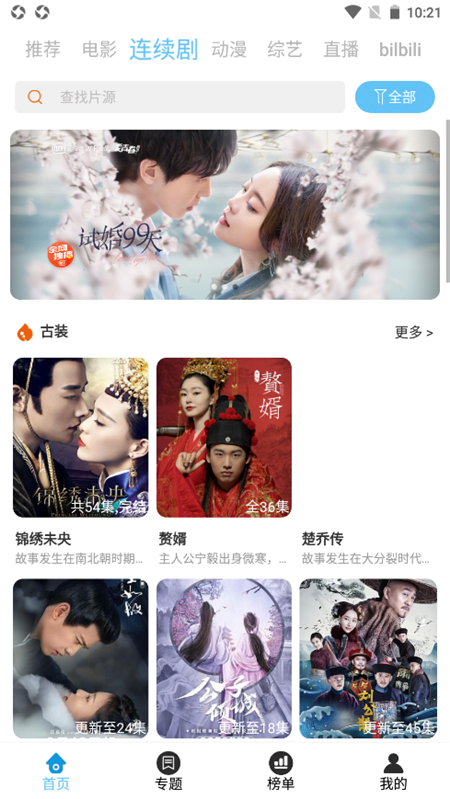Switch to the 推荐 tab

tap(42, 50)
